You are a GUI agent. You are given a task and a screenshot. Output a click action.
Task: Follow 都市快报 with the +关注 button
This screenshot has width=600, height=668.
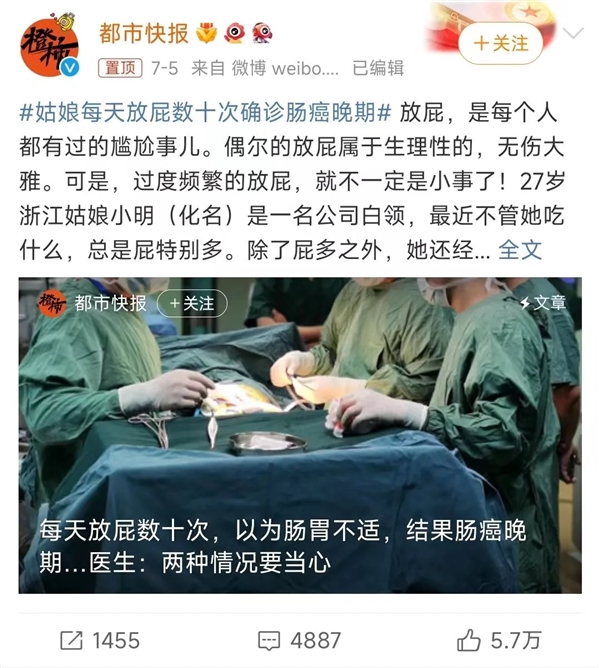[501, 43]
